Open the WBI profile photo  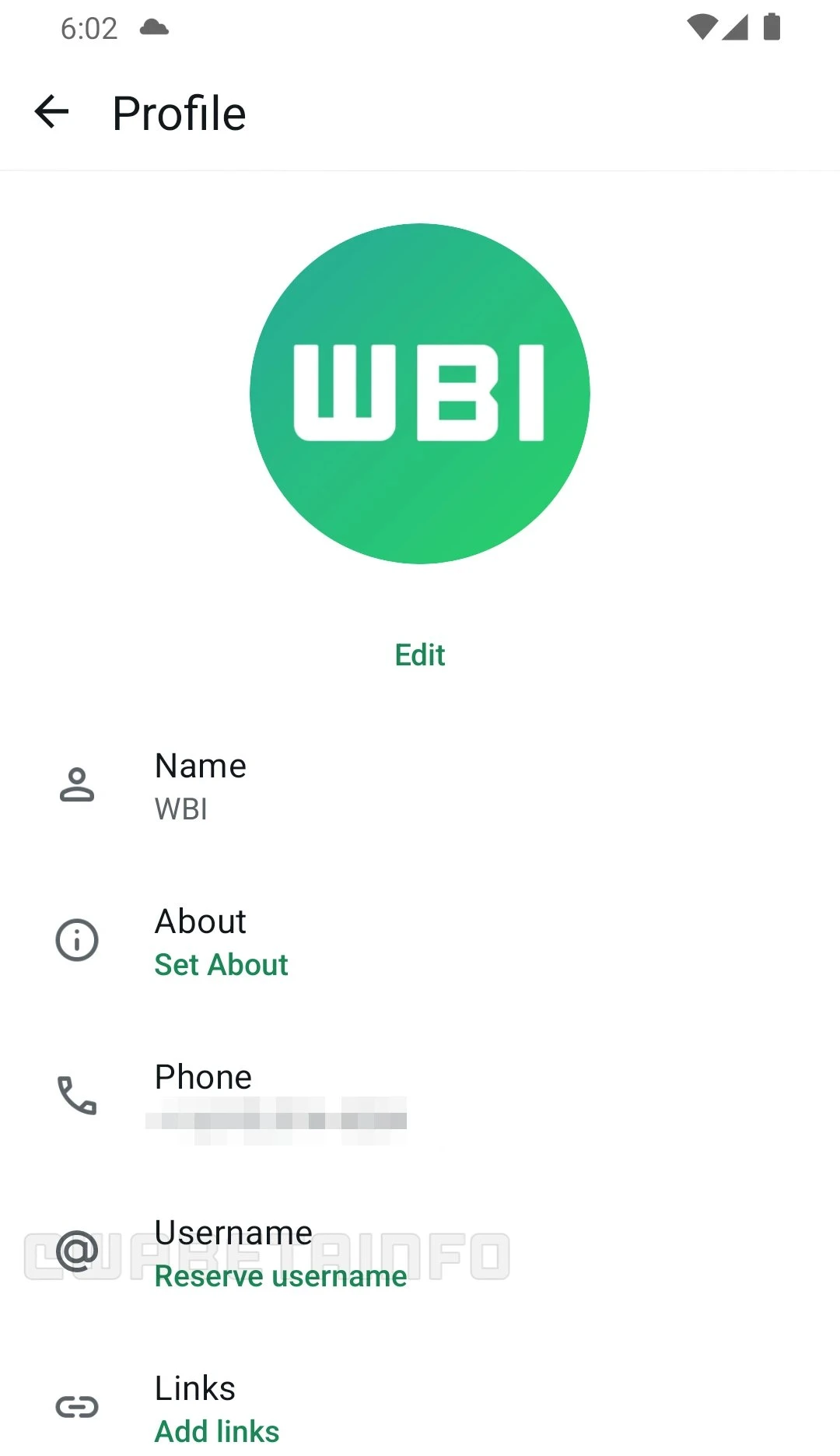pos(419,394)
